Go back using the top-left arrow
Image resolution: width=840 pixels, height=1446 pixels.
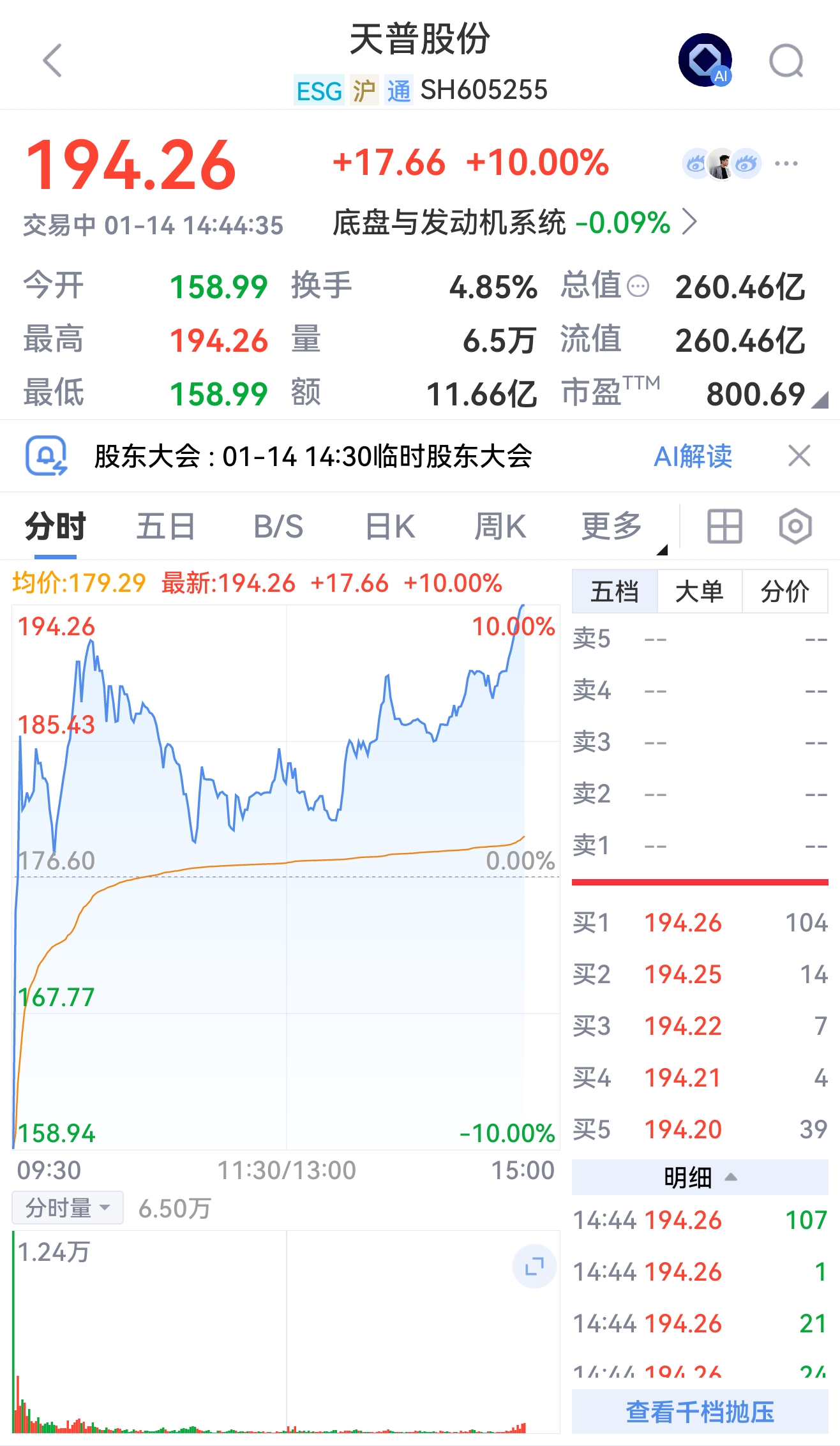pos(52,61)
